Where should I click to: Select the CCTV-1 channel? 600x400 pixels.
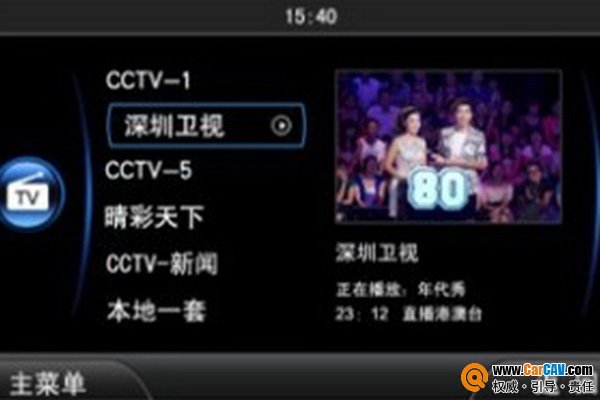(148, 80)
